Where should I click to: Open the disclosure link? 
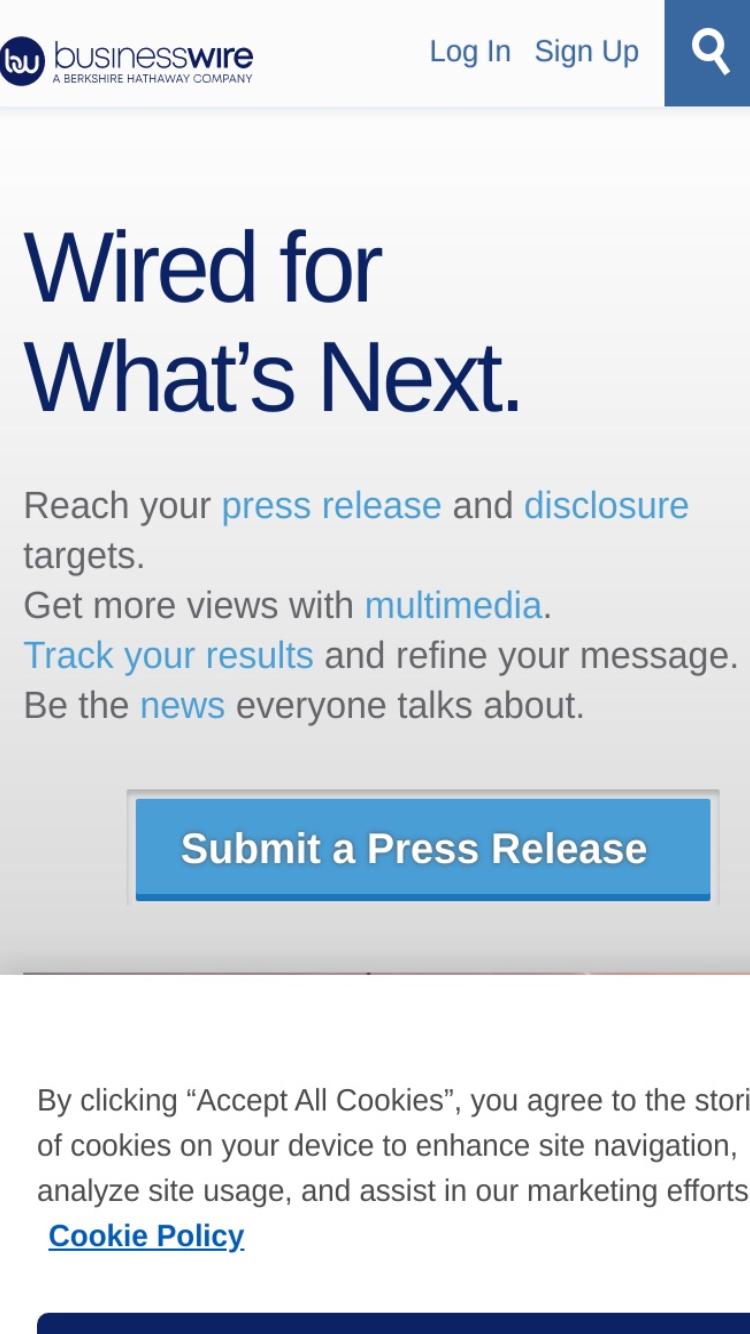606,506
